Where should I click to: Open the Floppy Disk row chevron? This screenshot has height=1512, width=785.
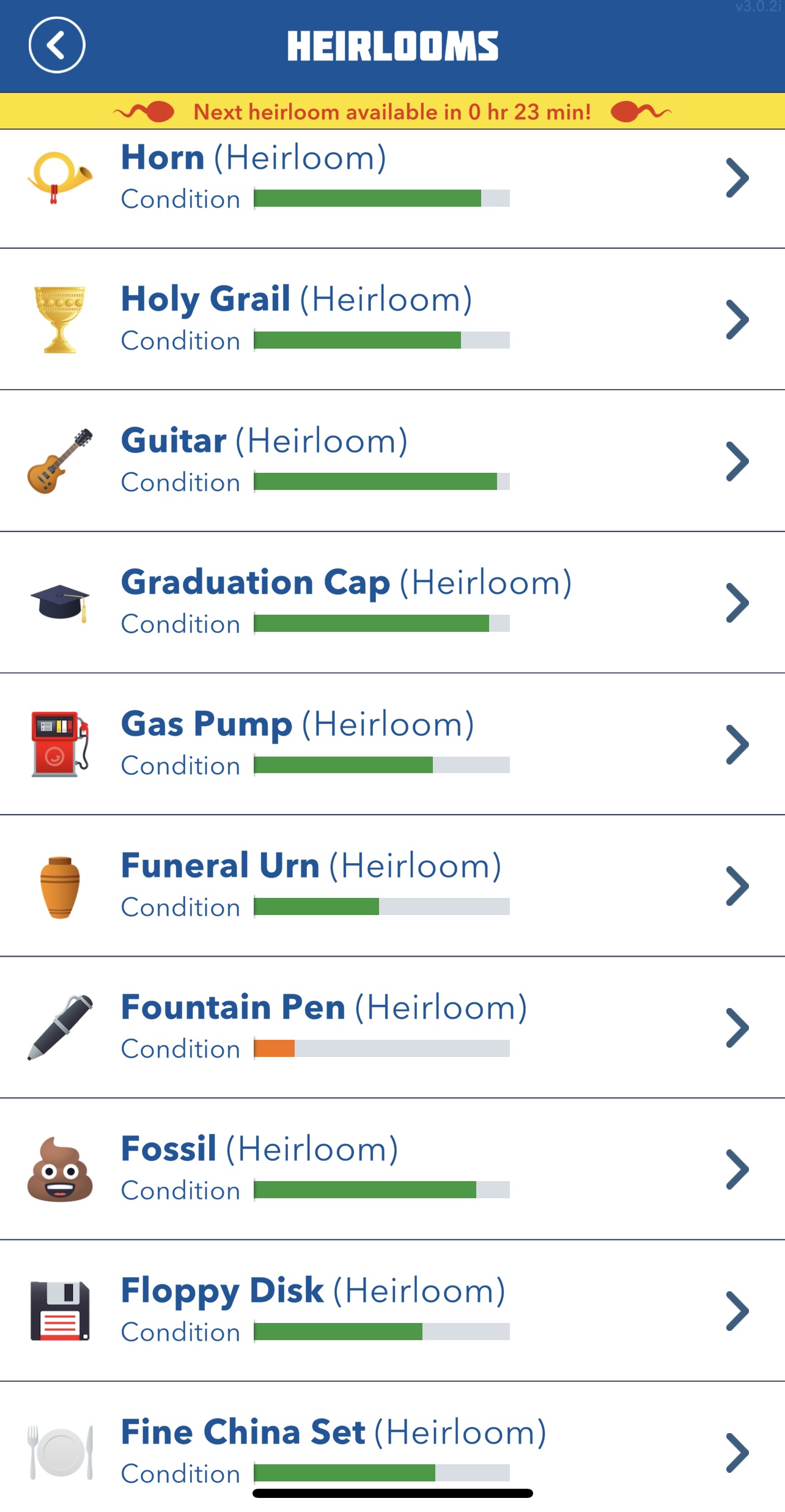pyautogui.click(x=737, y=1312)
